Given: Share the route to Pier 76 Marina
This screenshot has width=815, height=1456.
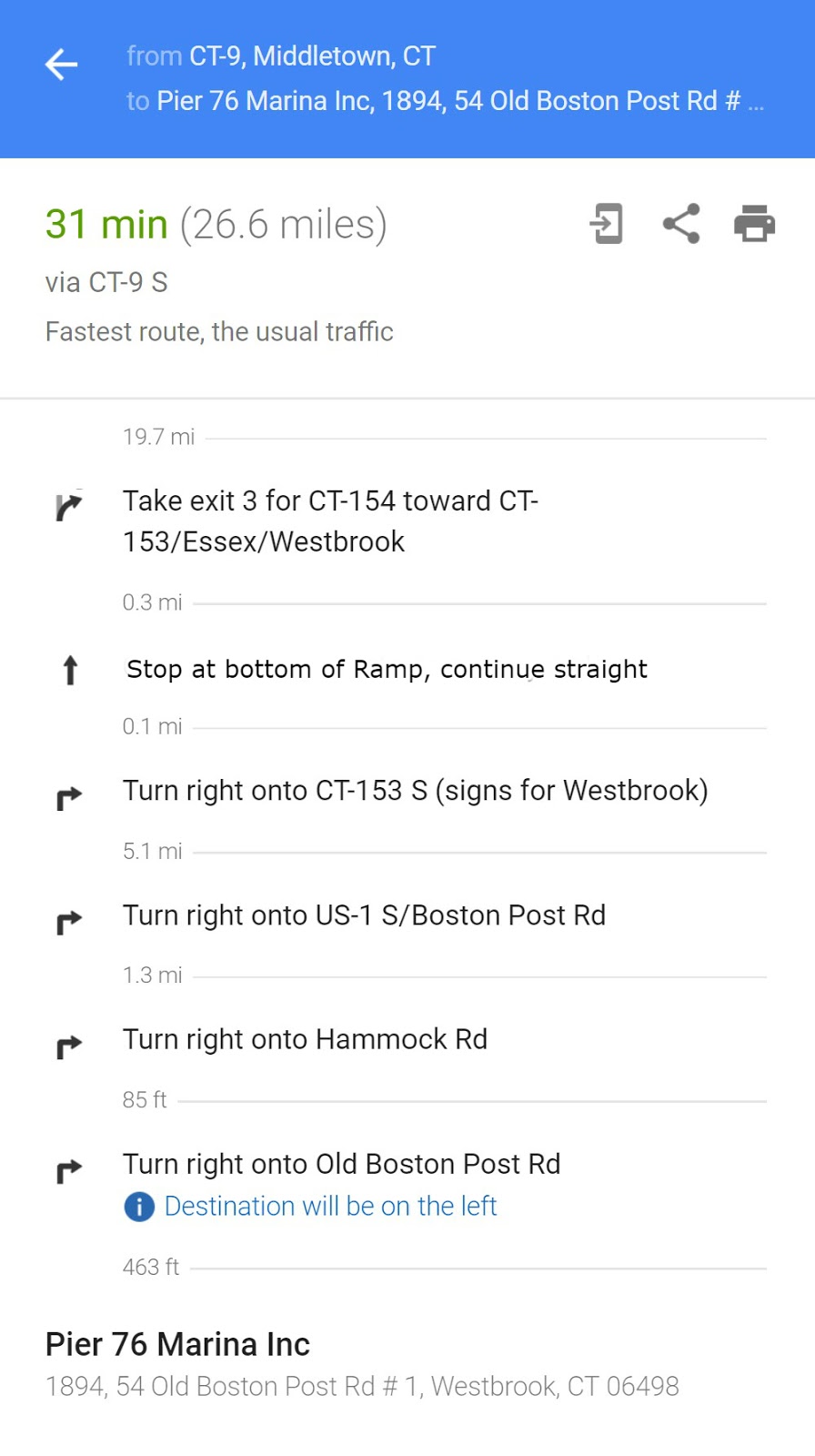Looking at the screenshot, I should tap(681, 224).
